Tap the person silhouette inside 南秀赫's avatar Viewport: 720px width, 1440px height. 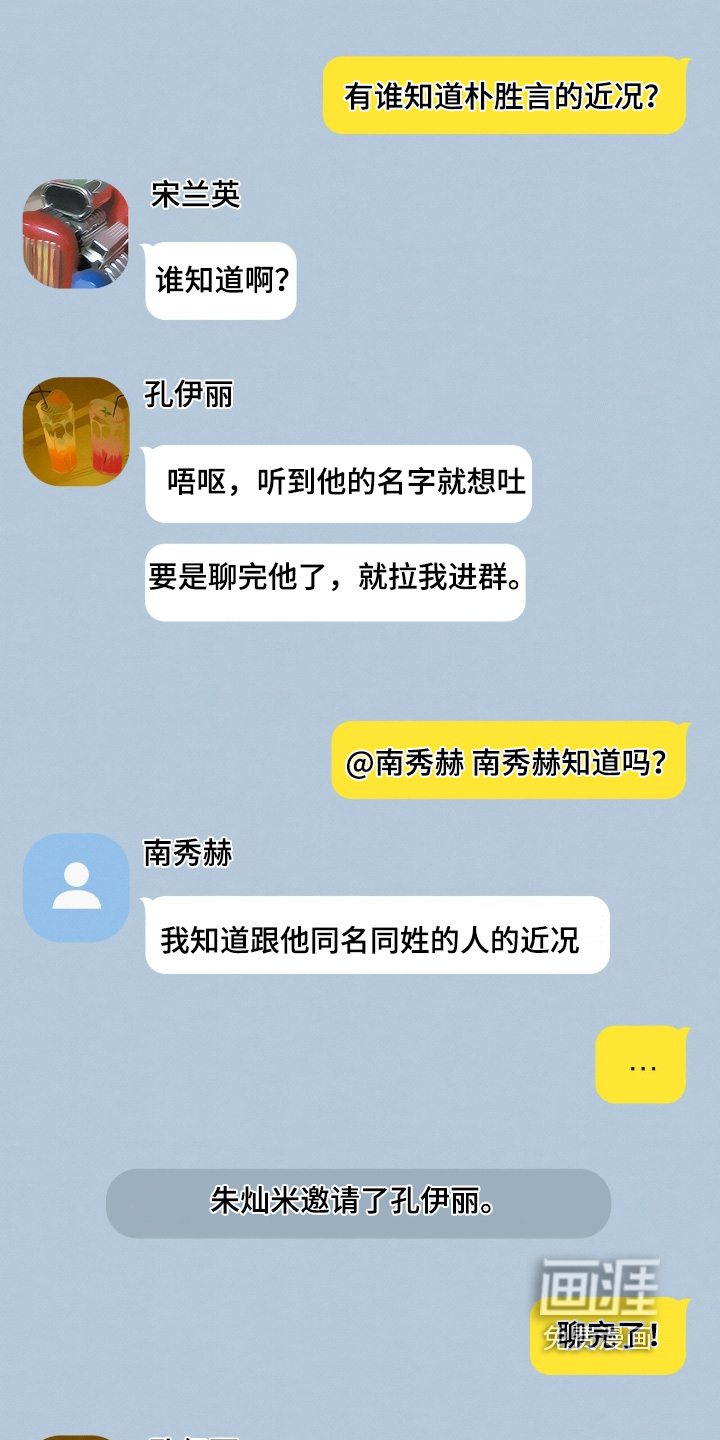(75, 888)
